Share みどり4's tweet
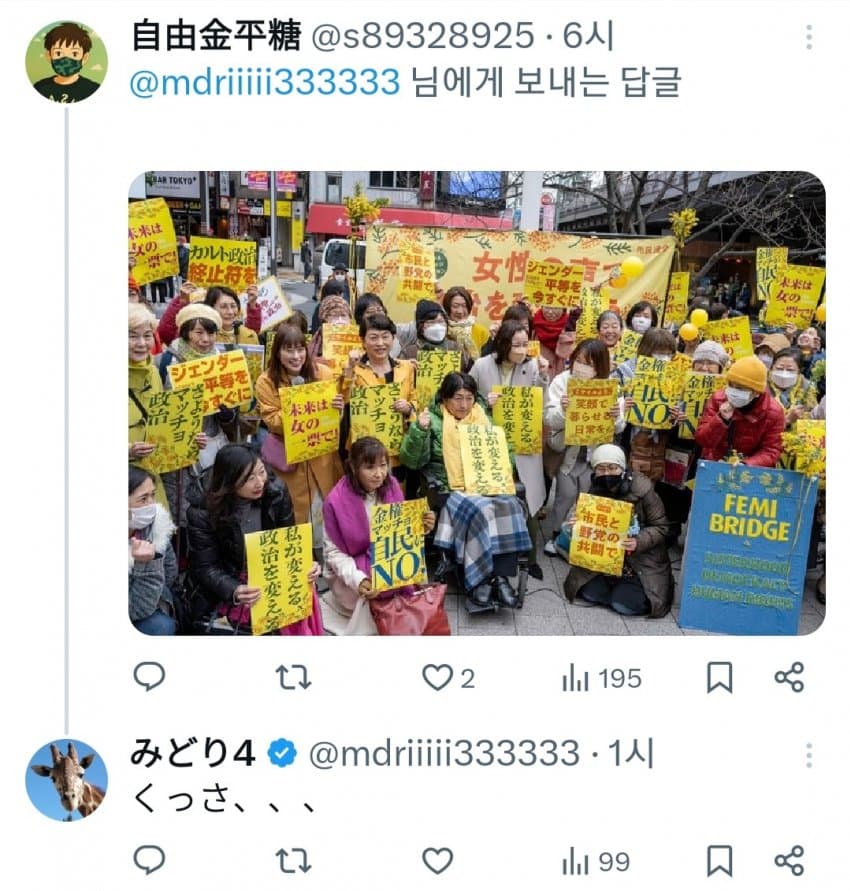The width and height of the screenshot is (850, 891). pos(789,860)
